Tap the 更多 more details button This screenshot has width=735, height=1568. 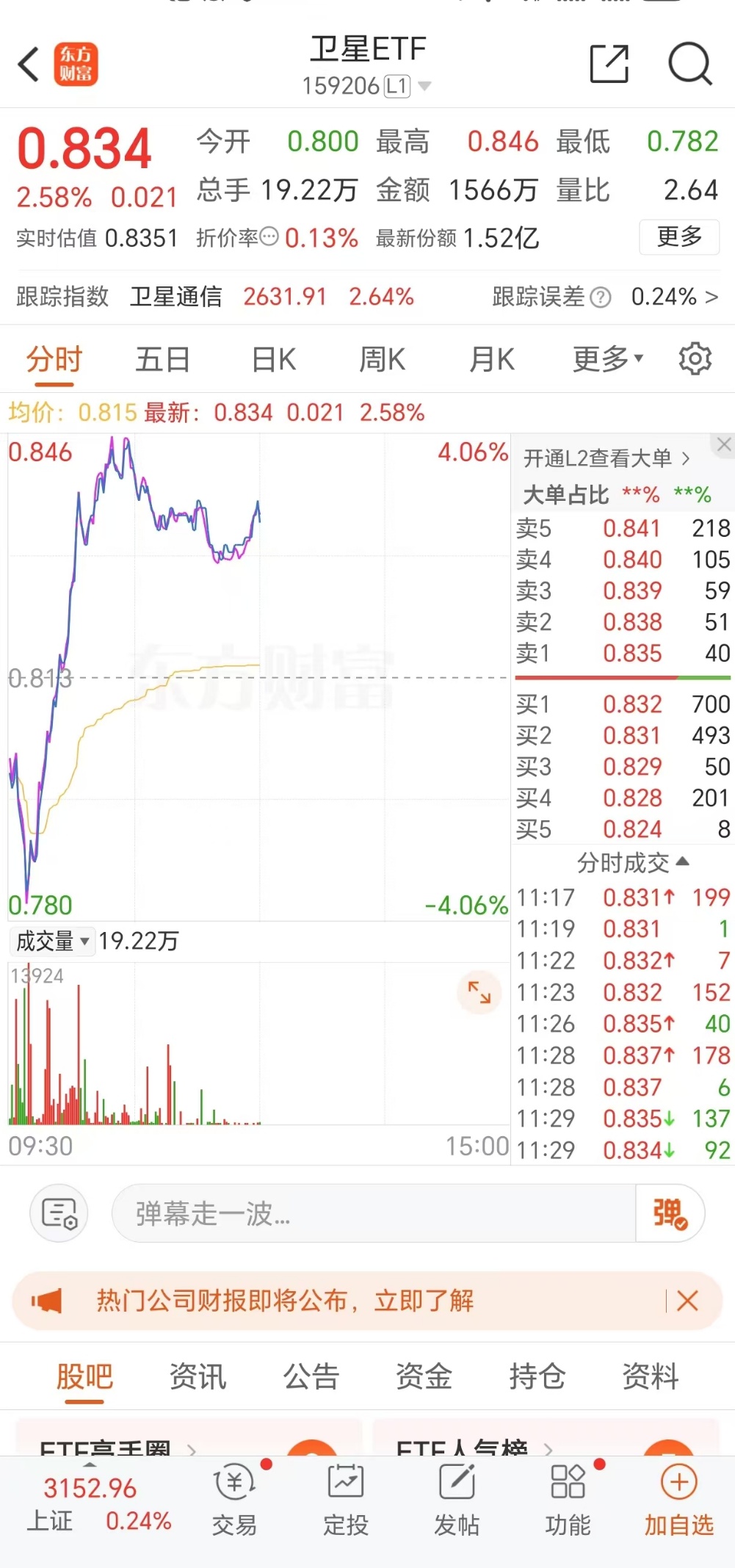click(678, 237)
